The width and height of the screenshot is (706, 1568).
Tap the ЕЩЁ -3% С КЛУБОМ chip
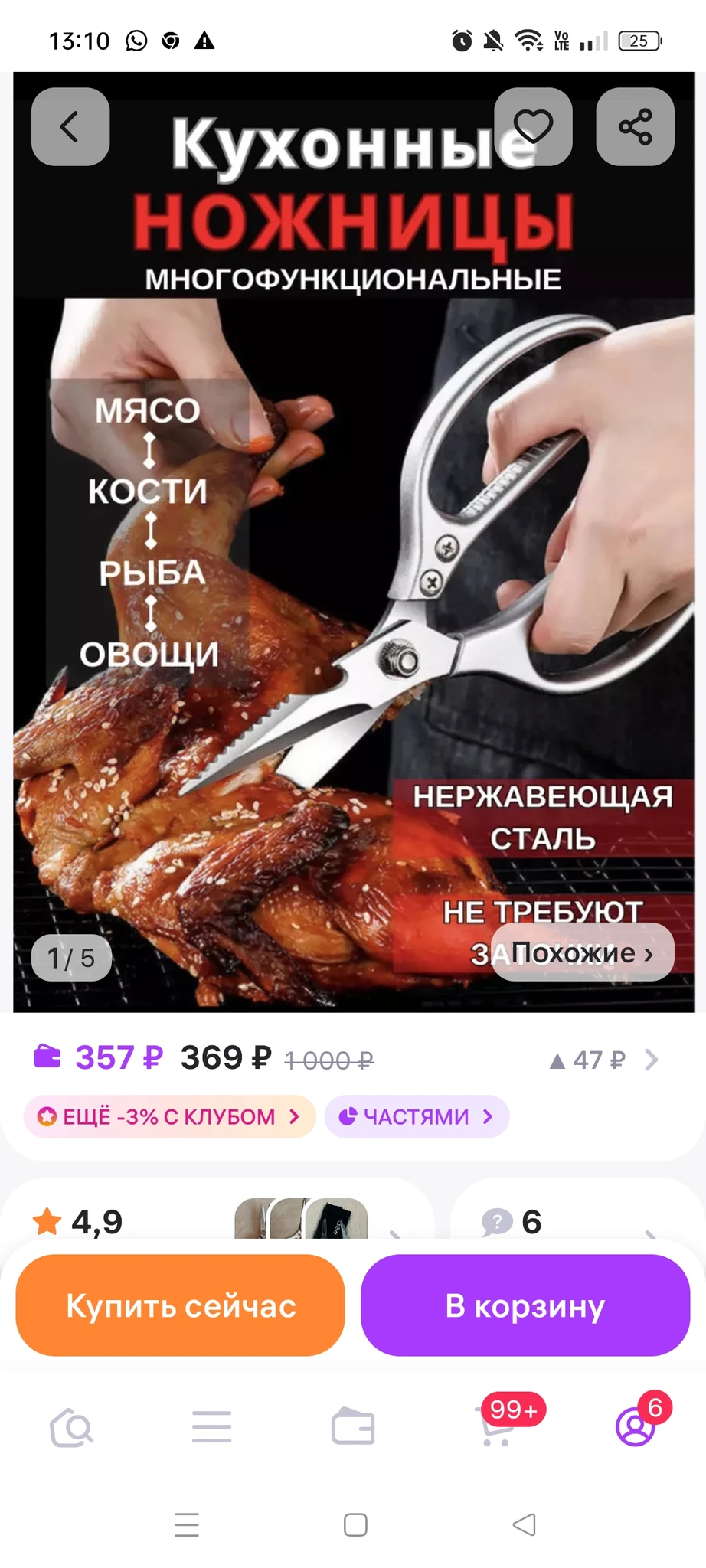[169, 1116]
